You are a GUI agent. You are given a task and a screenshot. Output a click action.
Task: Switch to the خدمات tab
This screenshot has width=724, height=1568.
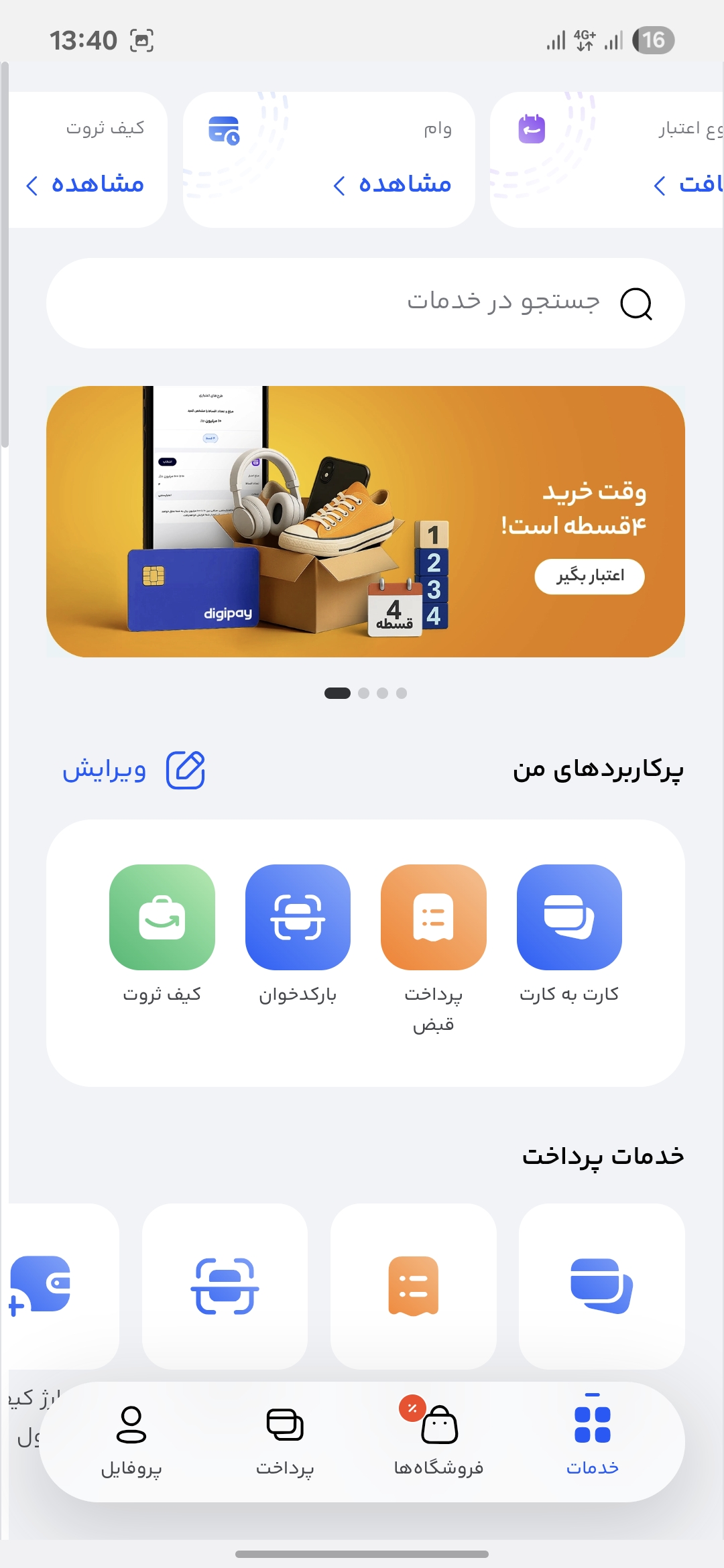point(592,1439)
